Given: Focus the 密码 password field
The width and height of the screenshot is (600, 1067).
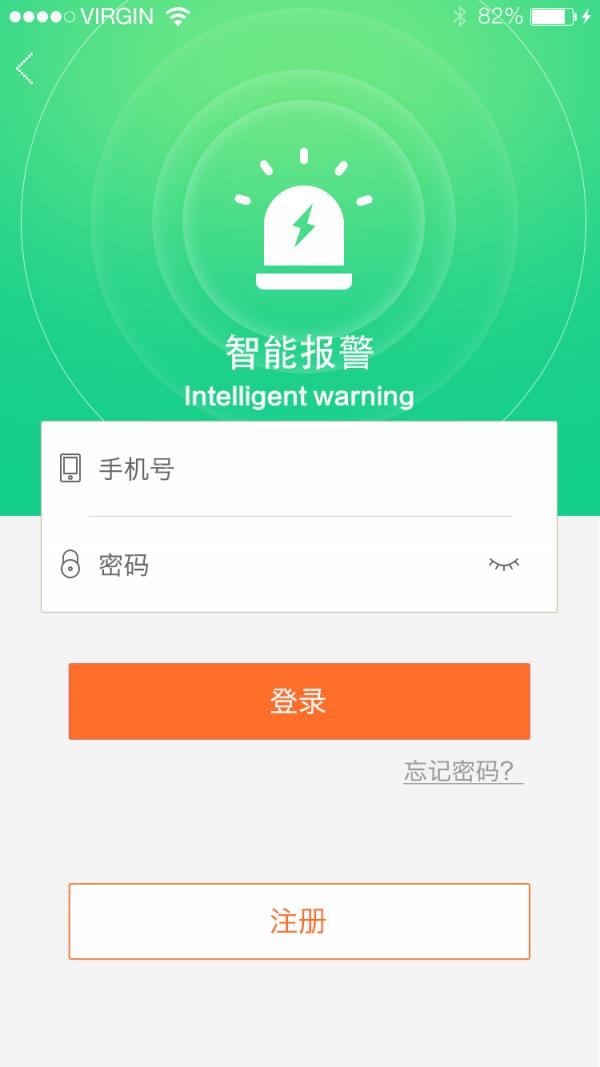Looking at the screenshot, I should click(x=280, y=565).
